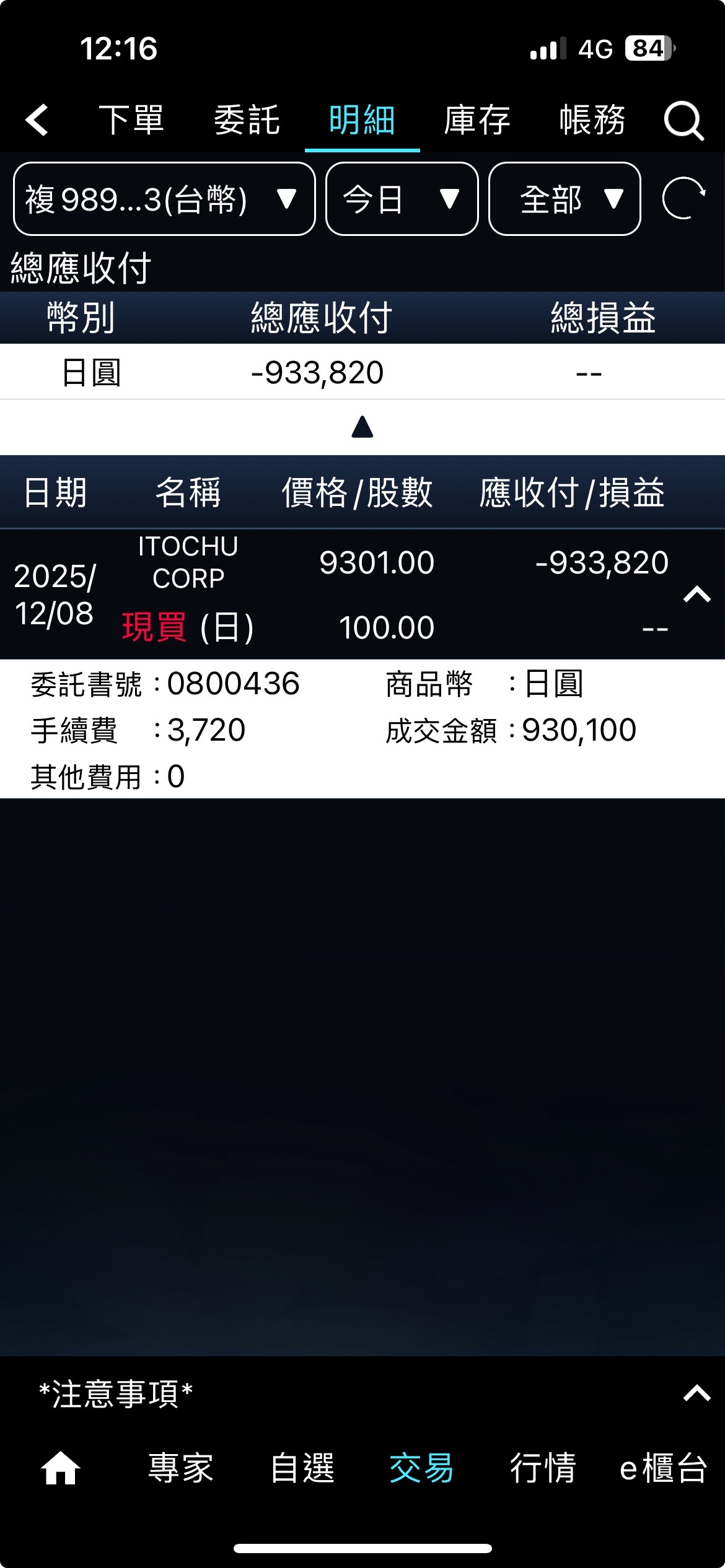Go back using the top-left arrow

pyautogui.click(x=37, y=120)
